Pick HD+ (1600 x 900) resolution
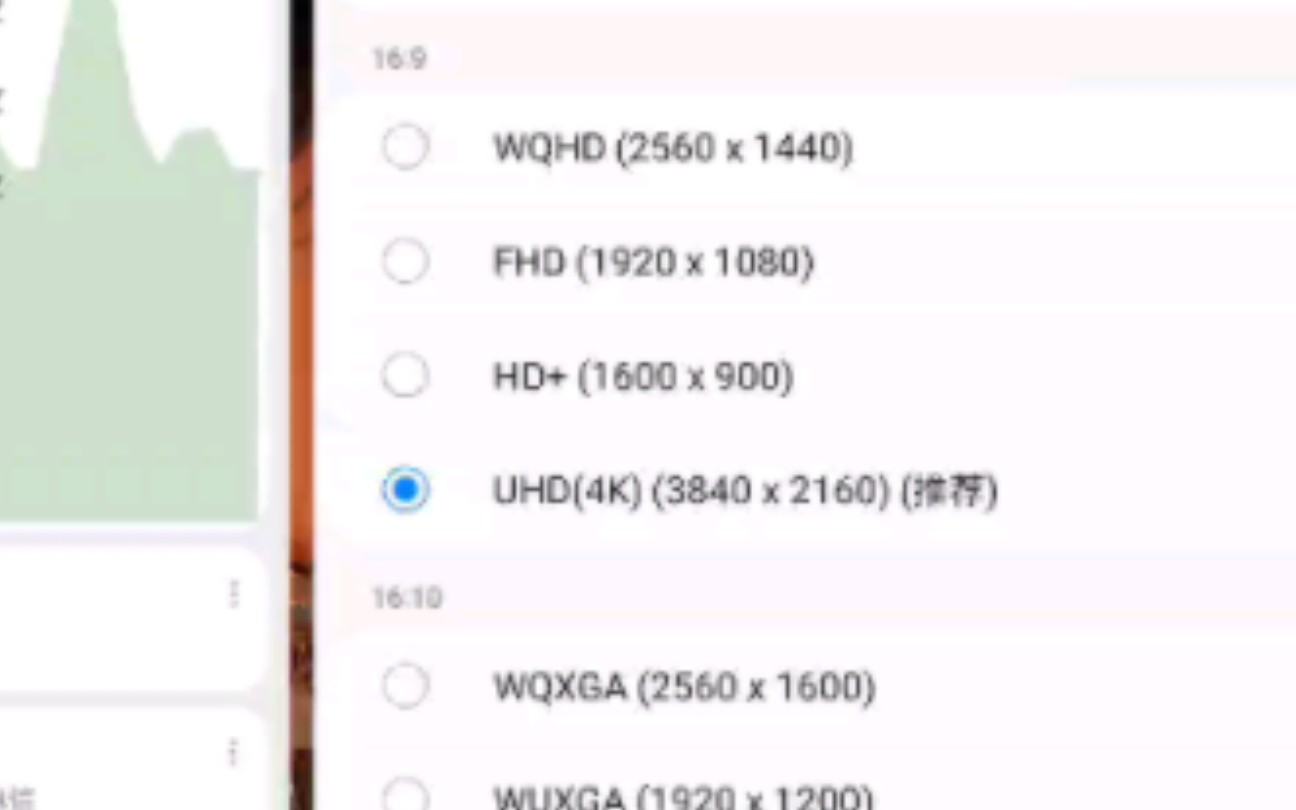The height and width of the screenshot is (810, 1296). click(405, 376)
